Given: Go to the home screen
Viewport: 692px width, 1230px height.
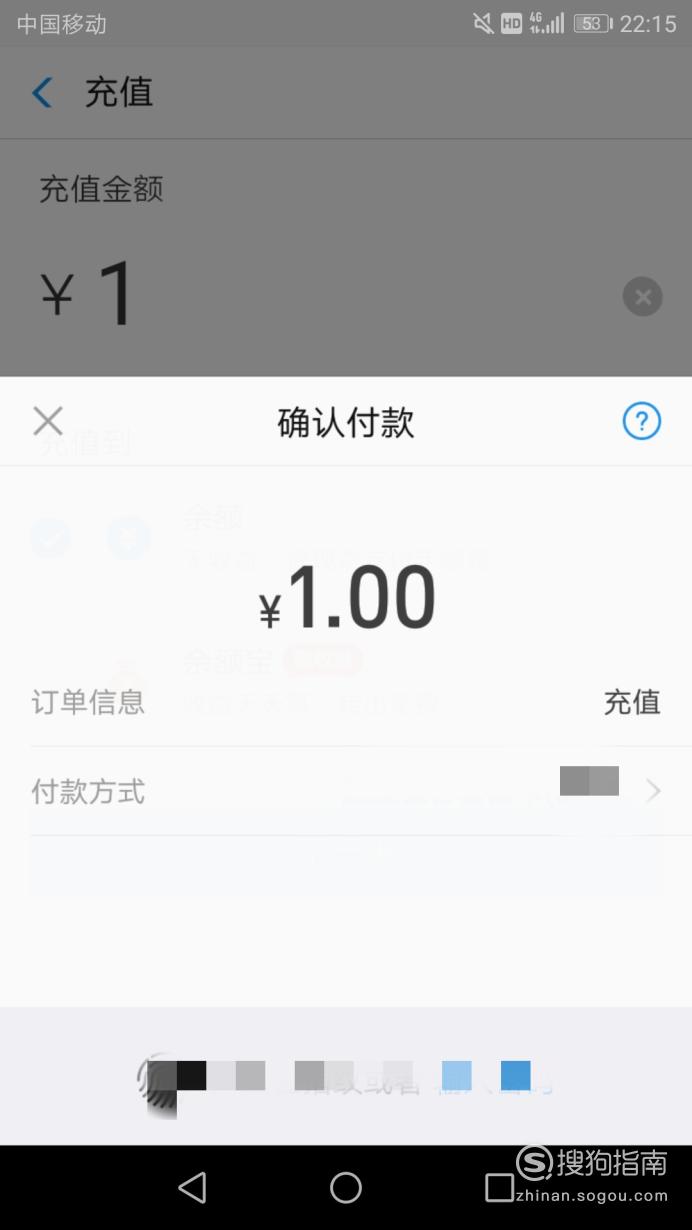Looking at the screenshot, I should tap(346, 1187).
